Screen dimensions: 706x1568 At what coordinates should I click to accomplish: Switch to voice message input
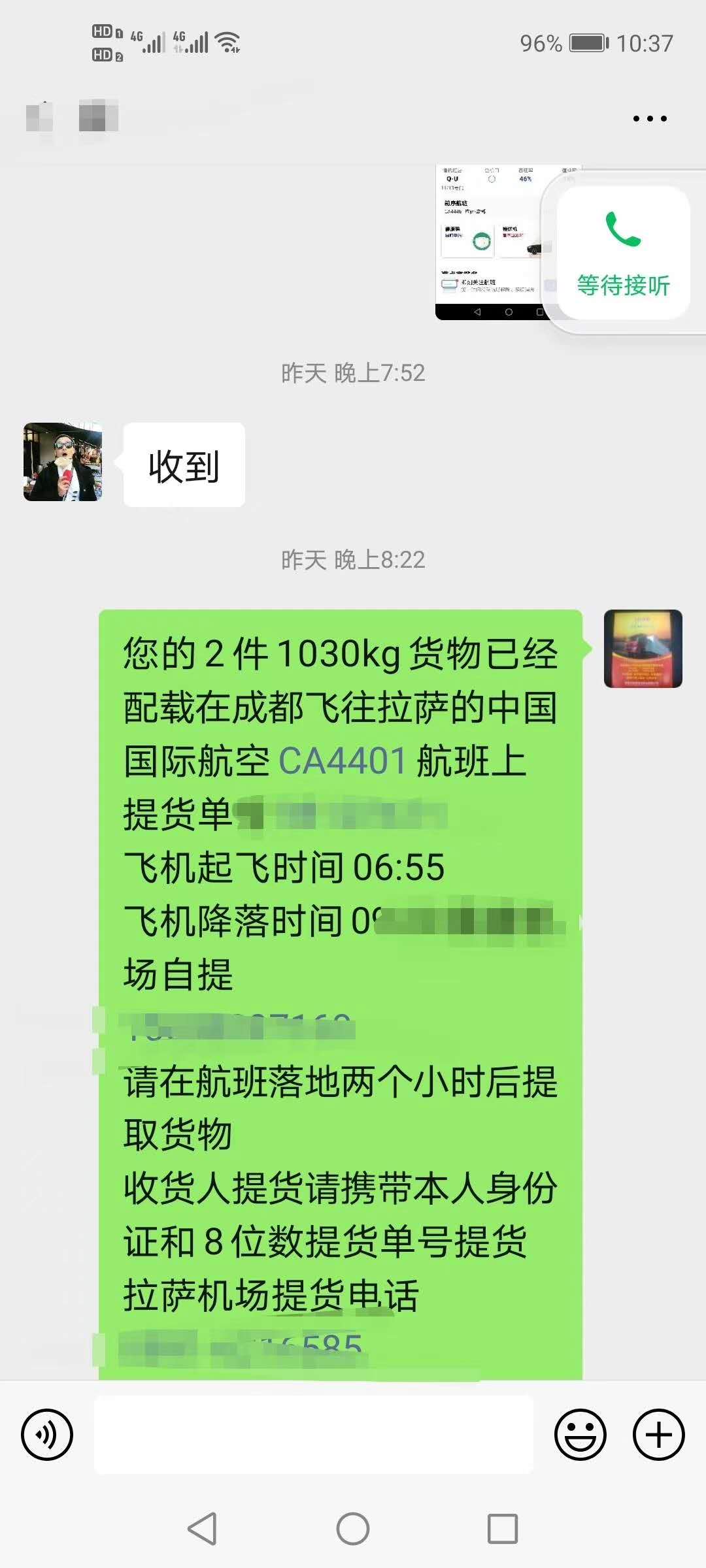click(47, 1435)
